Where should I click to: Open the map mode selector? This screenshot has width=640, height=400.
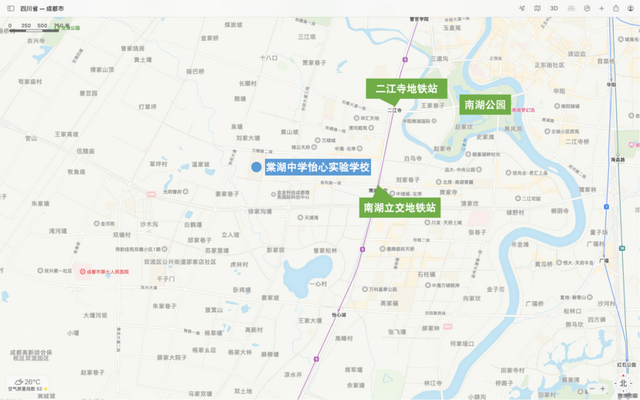point(537,8)
